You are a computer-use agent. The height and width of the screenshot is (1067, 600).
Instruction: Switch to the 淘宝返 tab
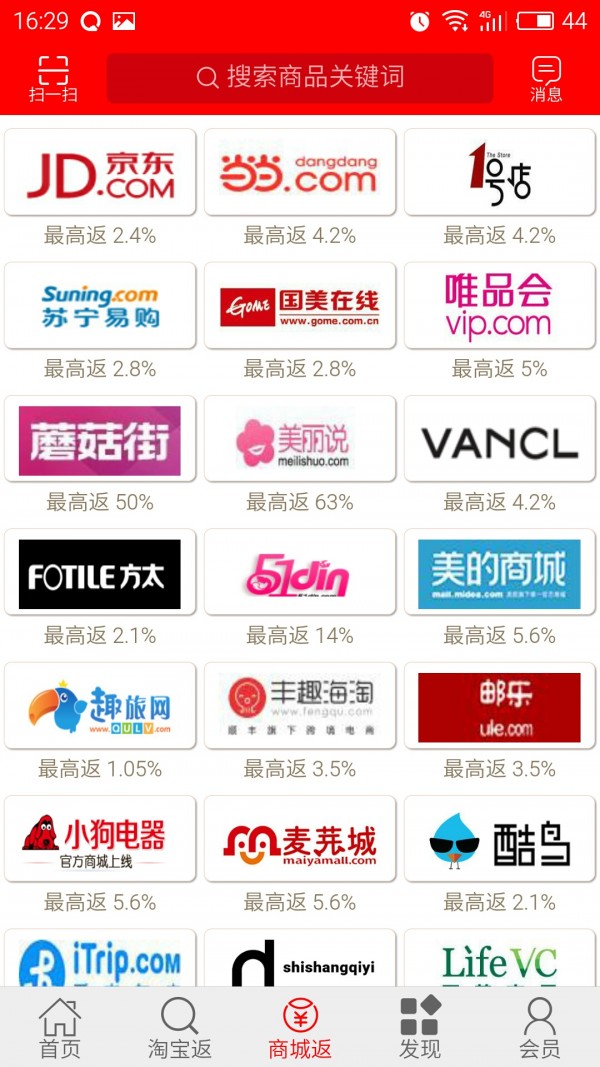coord(180,1028)
